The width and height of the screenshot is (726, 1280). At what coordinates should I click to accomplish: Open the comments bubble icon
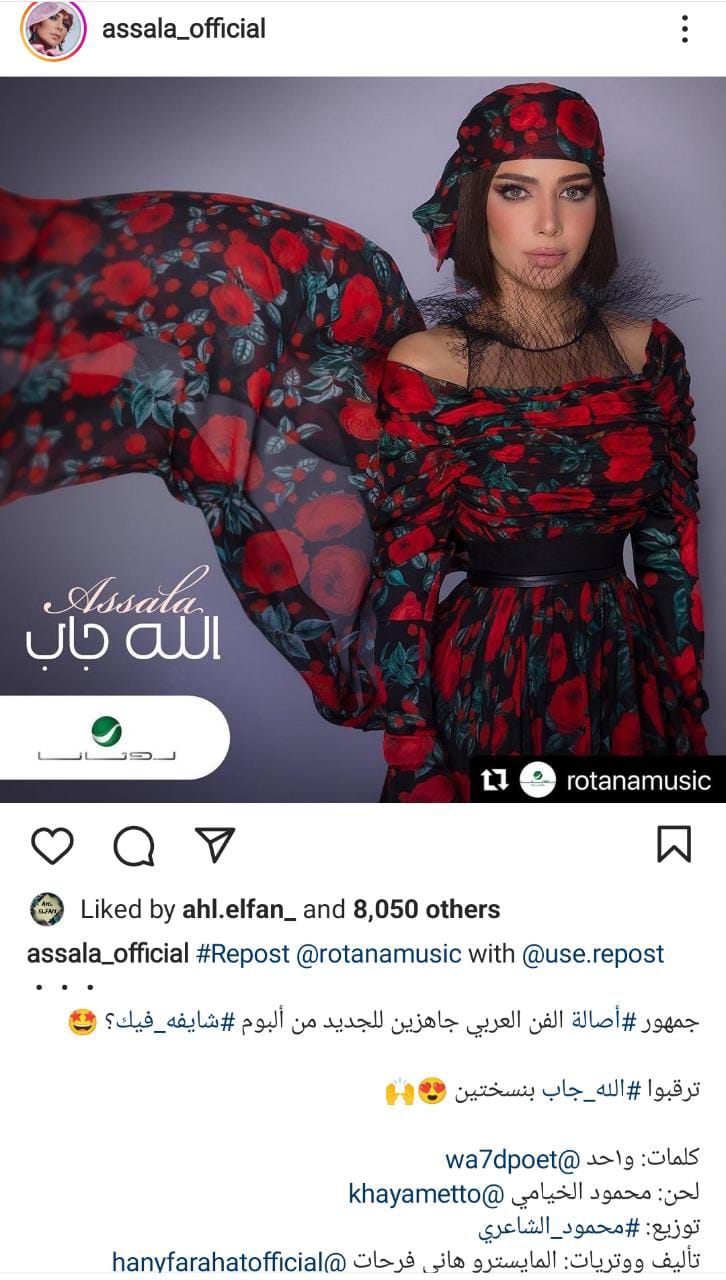(133, 846)
